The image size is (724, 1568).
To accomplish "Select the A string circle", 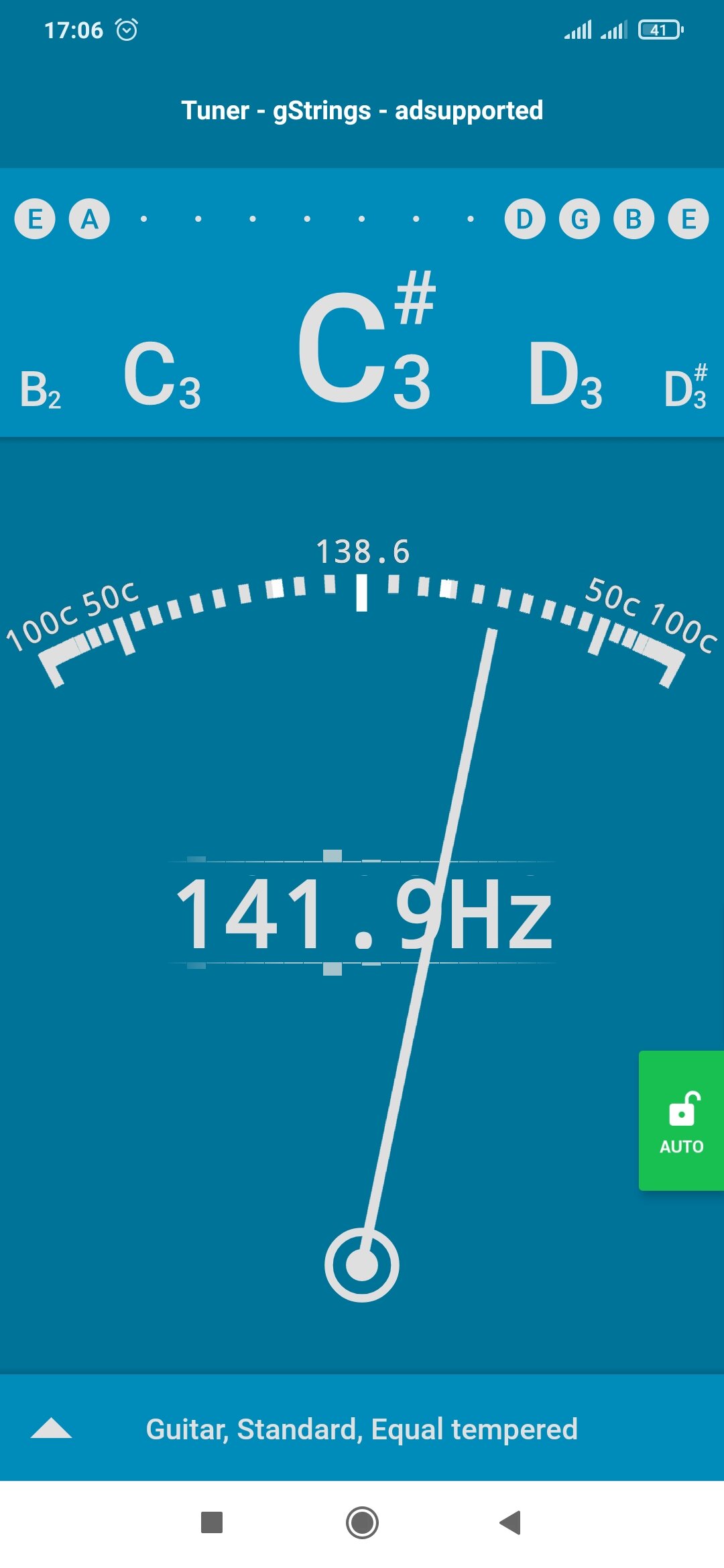I will 89,219.
